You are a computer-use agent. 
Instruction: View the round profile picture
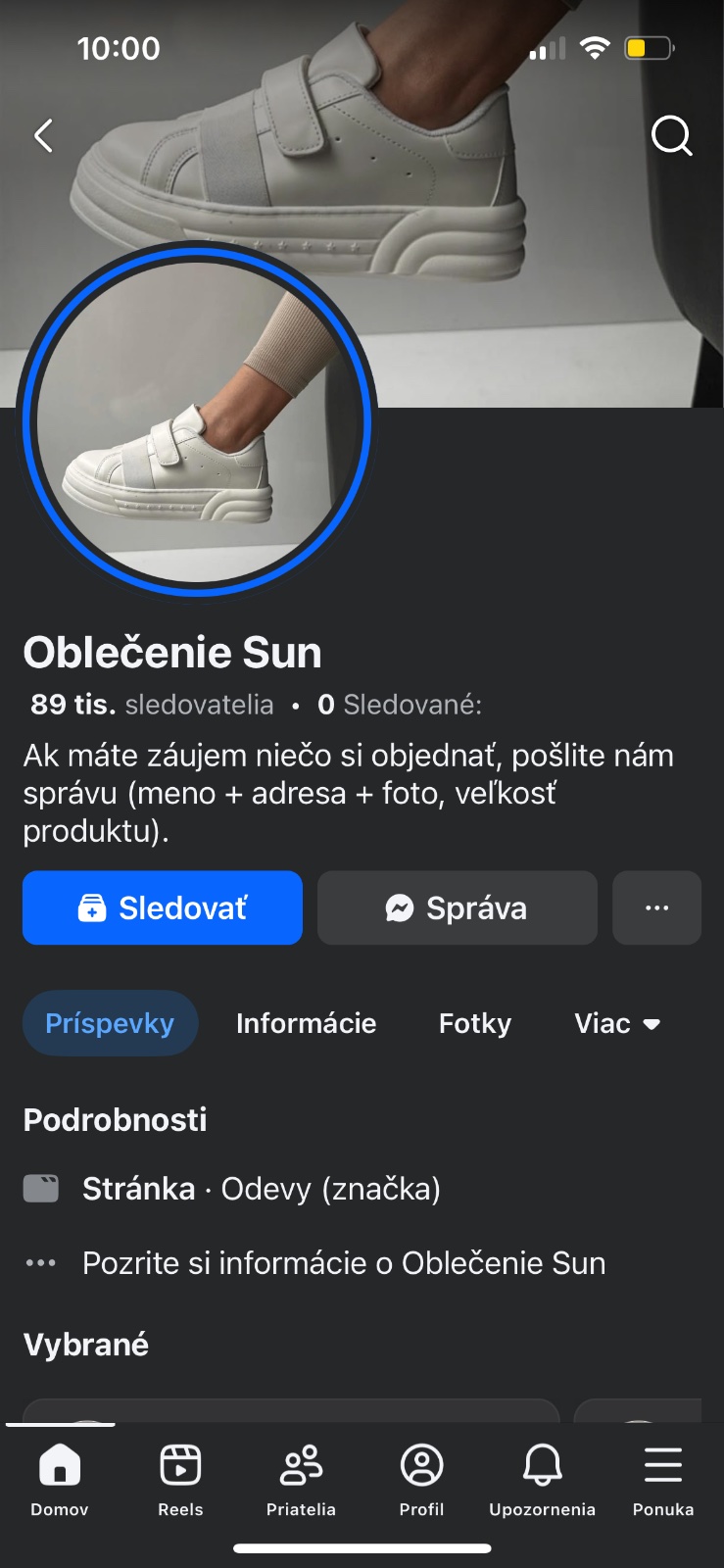pos(198,421)
